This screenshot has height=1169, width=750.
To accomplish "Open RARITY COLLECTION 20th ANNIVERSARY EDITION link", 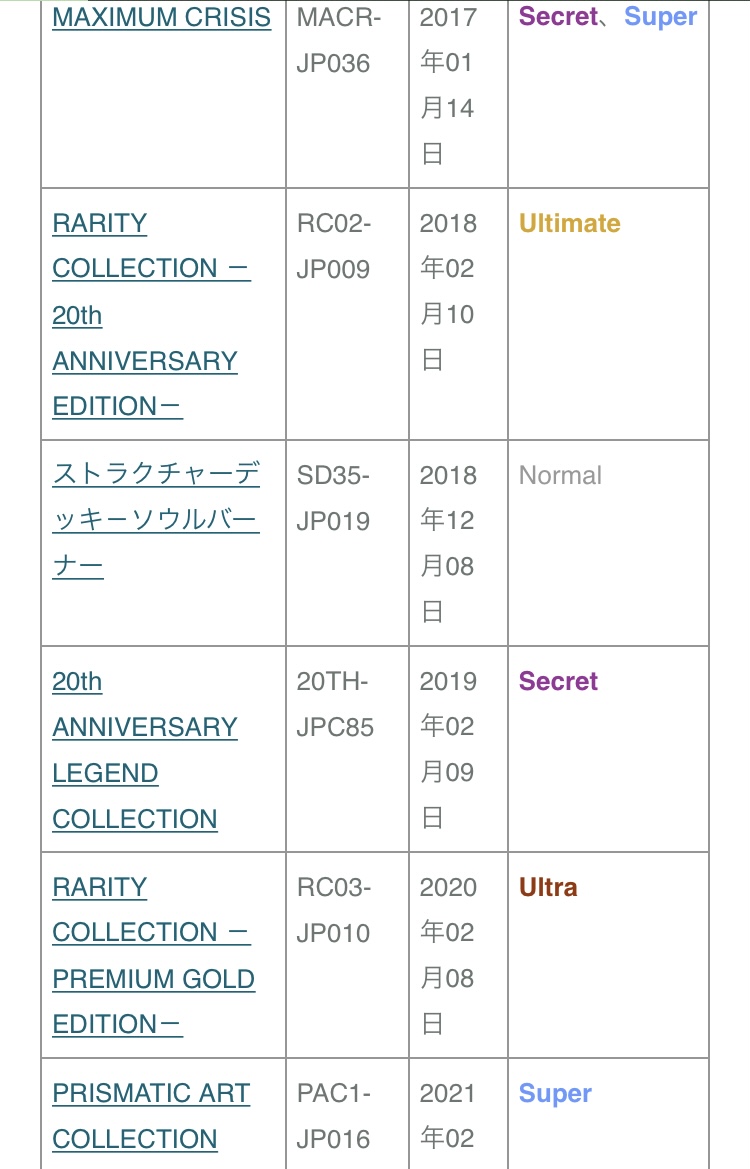I will point(144,315).
